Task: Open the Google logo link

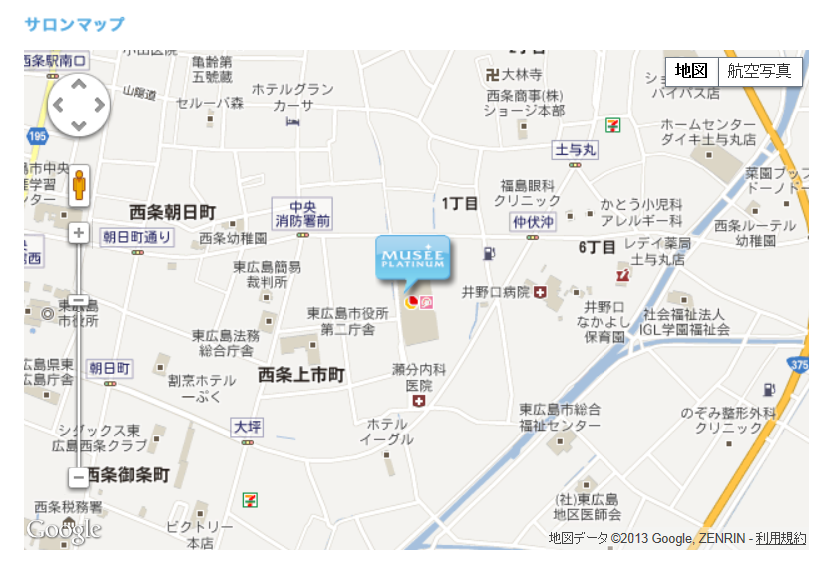Action: 64,529
